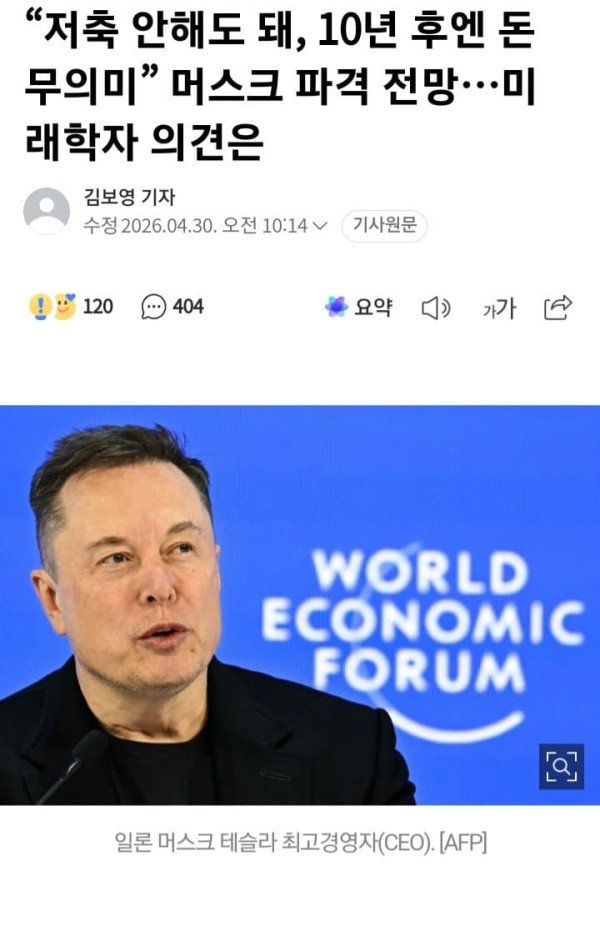Open the reactions with 120 count
600x946 pixels.
click(x=70, y=307)
